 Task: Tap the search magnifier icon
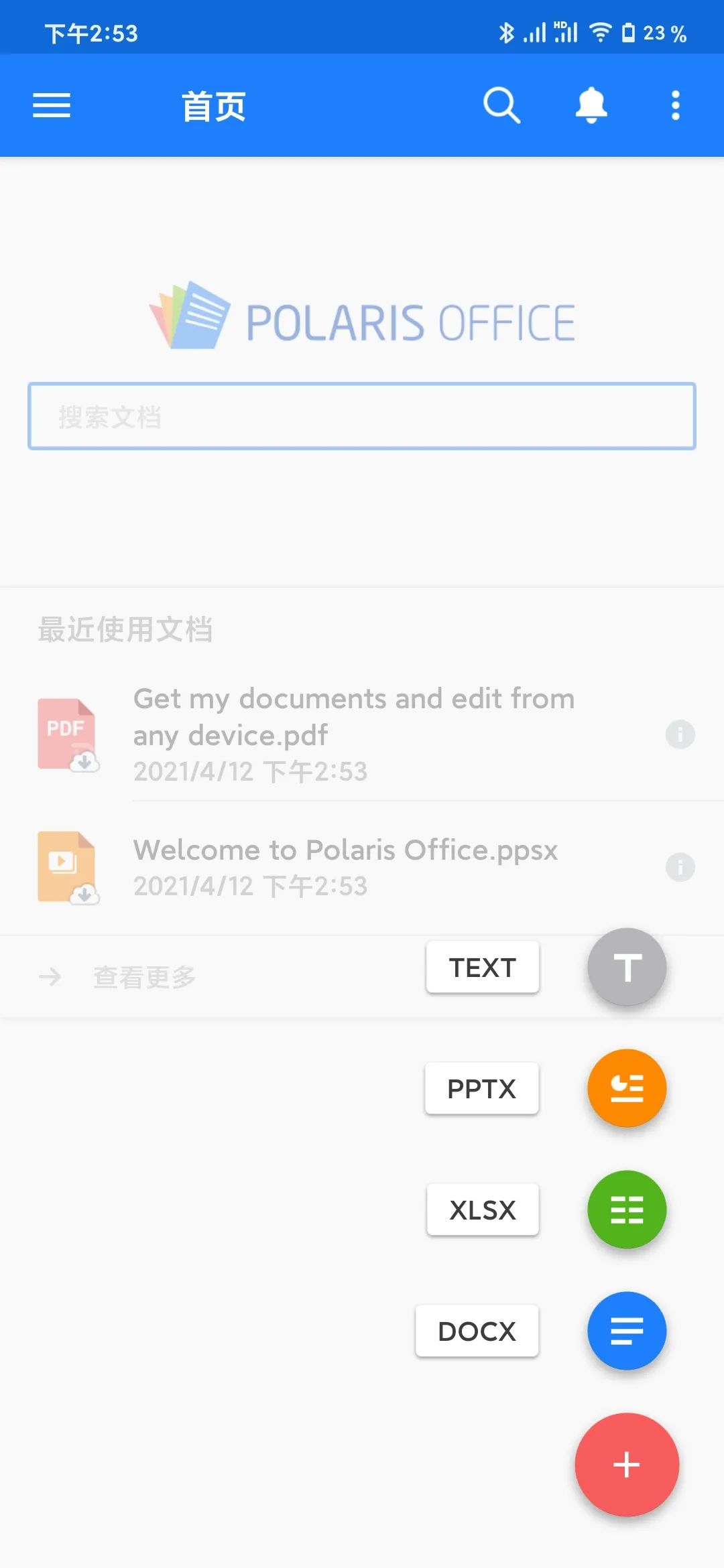coord(501,105)
